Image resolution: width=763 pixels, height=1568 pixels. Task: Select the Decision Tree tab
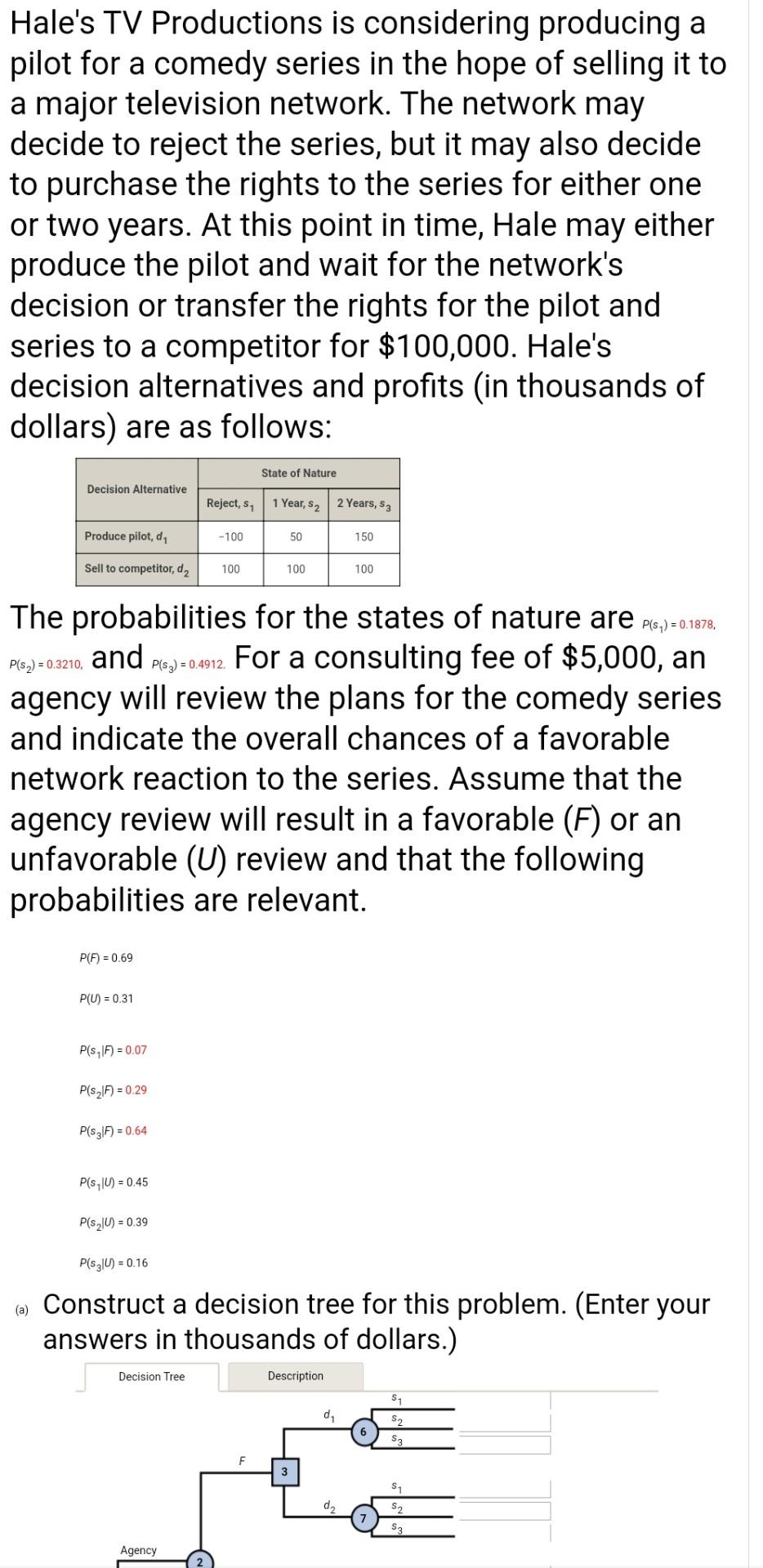[x=152, y=1376]
